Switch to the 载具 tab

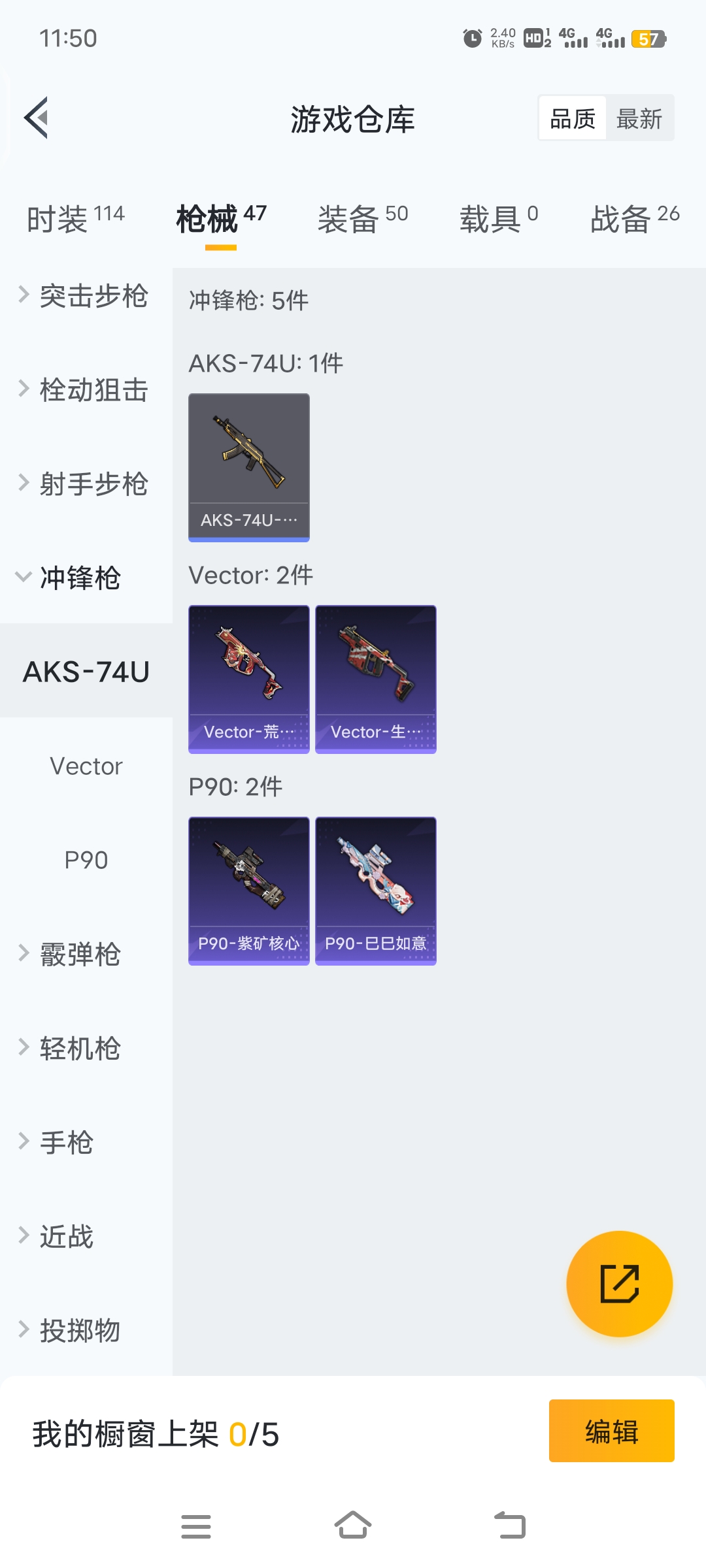pos(498,219)
